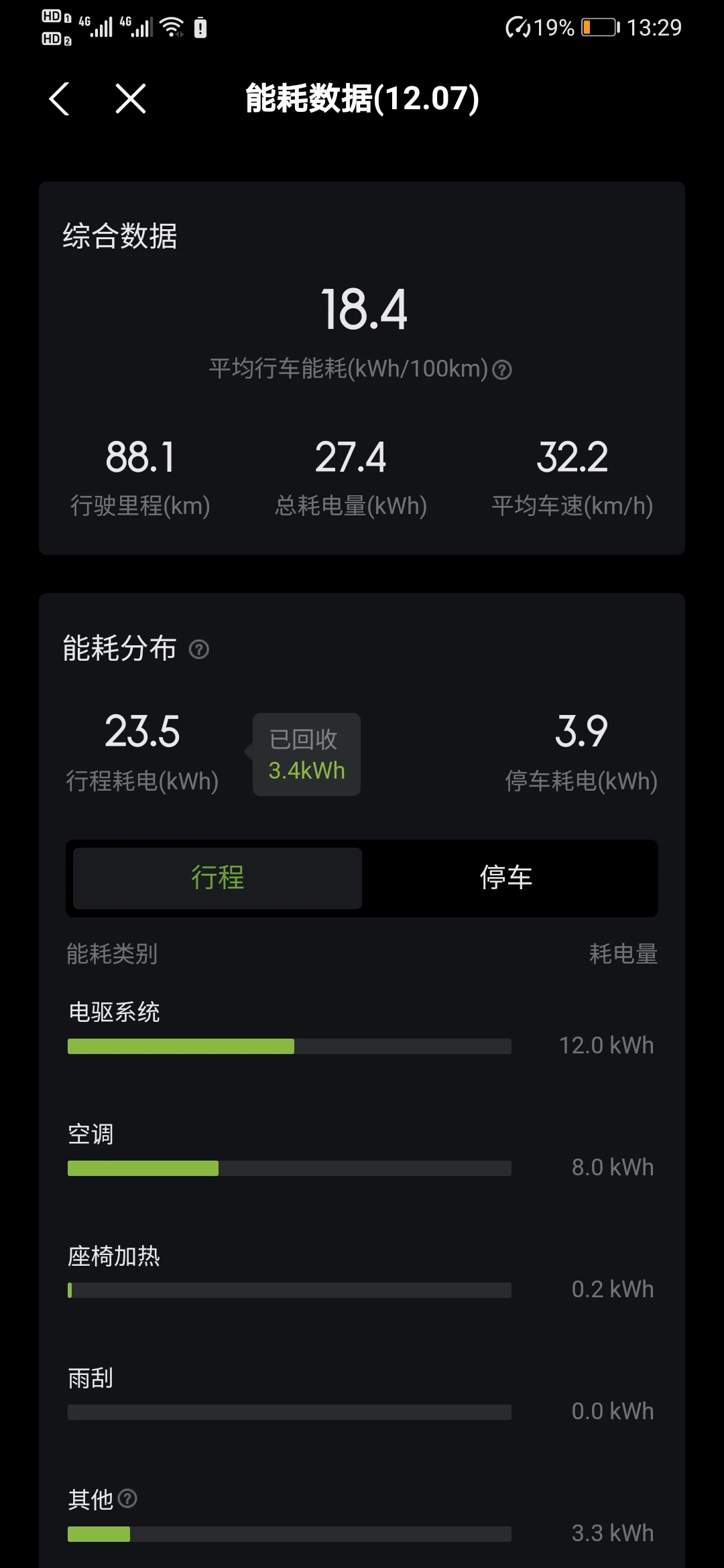Switch to the 停车 tab

click(506, 878)
